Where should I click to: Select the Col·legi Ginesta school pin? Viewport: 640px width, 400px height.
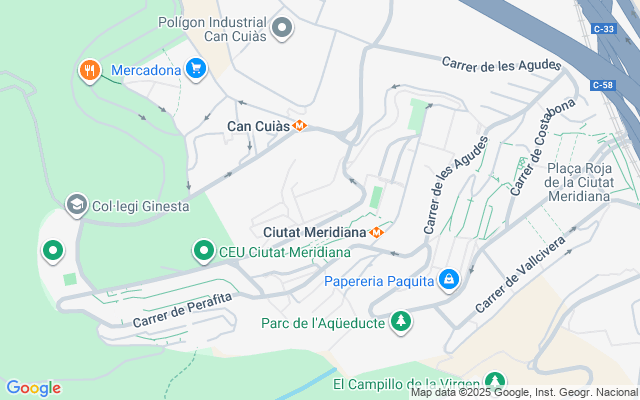77,205
